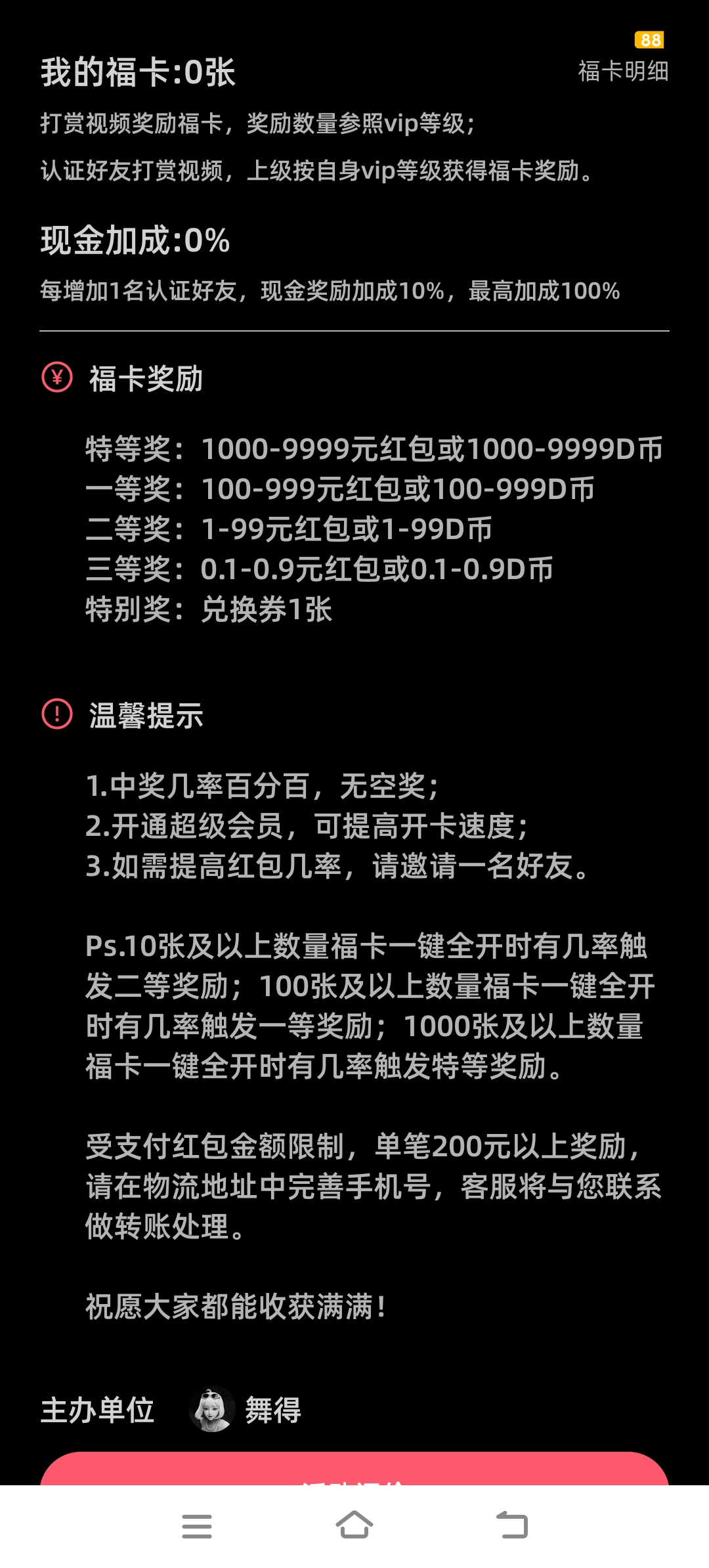Open the system recent apps menu
Image resolution: width=709 pixels, height=1568 pixels.
[x=197, y=1526]
